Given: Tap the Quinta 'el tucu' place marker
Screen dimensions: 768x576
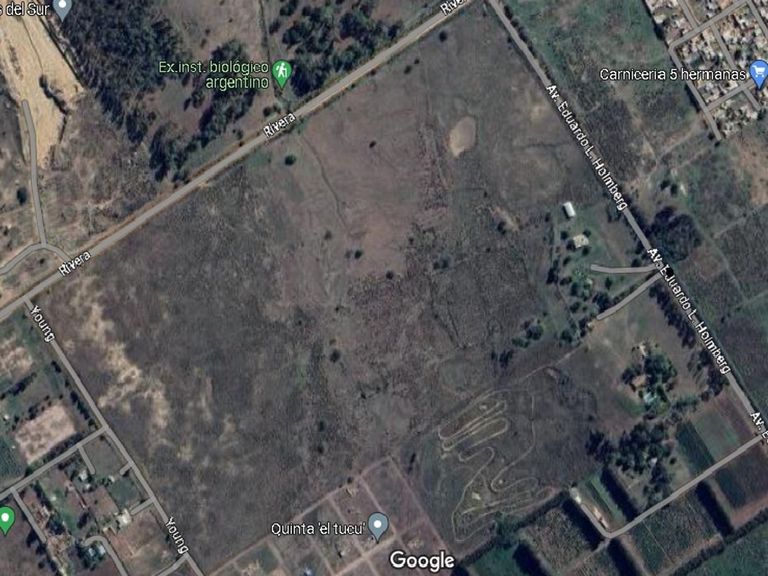Looking at the screenshot, I should point(378,525).
